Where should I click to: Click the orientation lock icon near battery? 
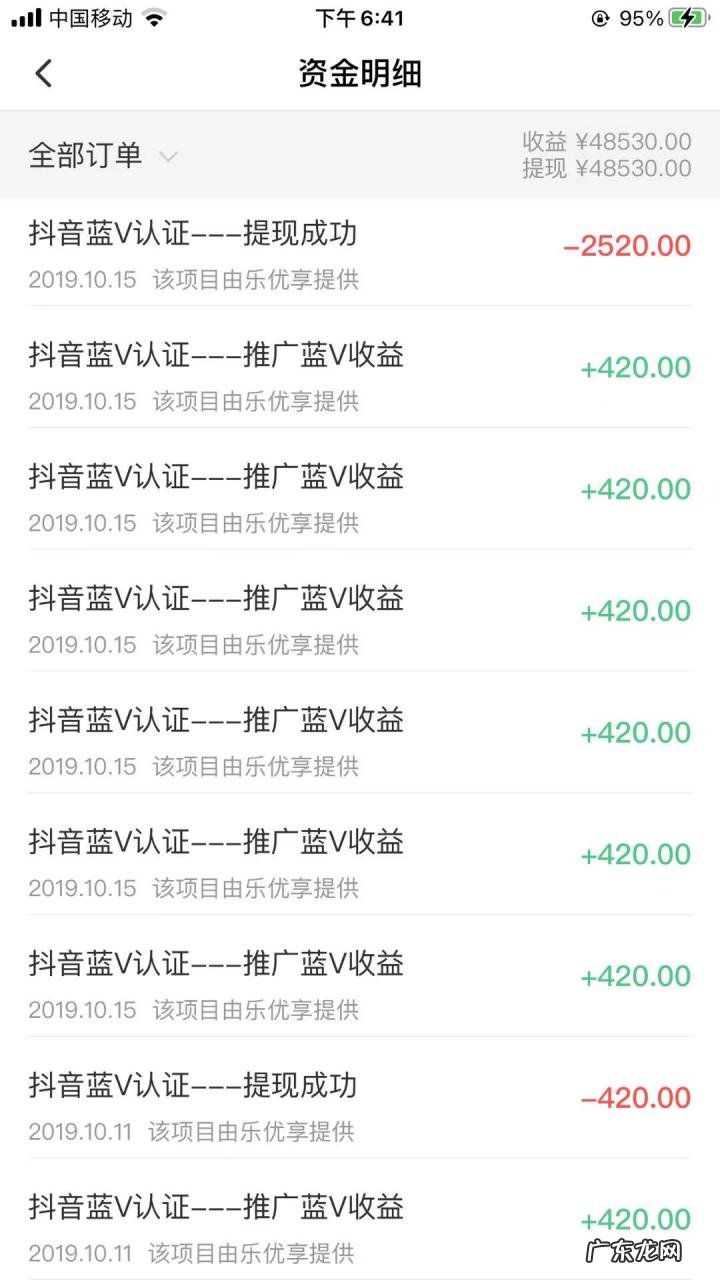click(600, 16)
